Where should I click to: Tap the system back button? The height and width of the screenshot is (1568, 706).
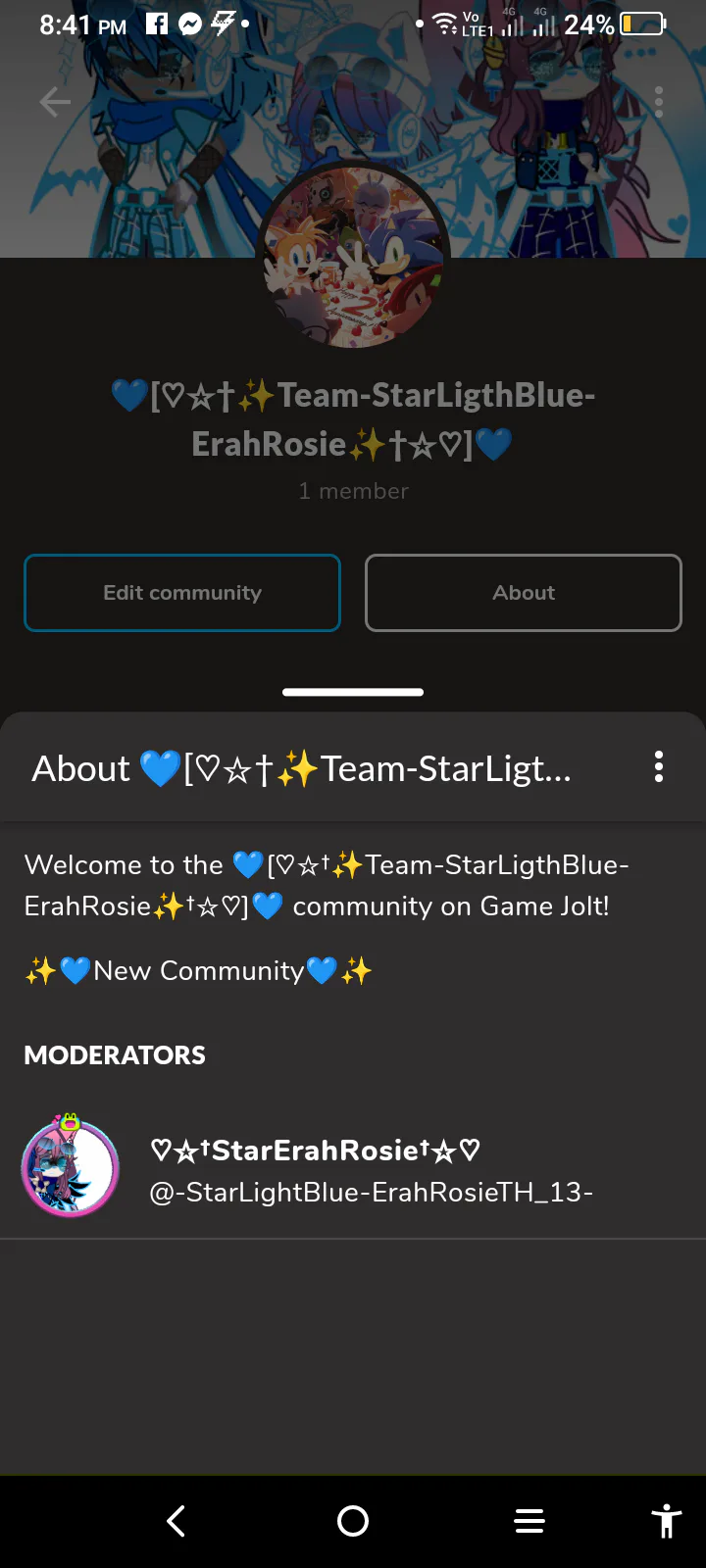coord(176,1521)
